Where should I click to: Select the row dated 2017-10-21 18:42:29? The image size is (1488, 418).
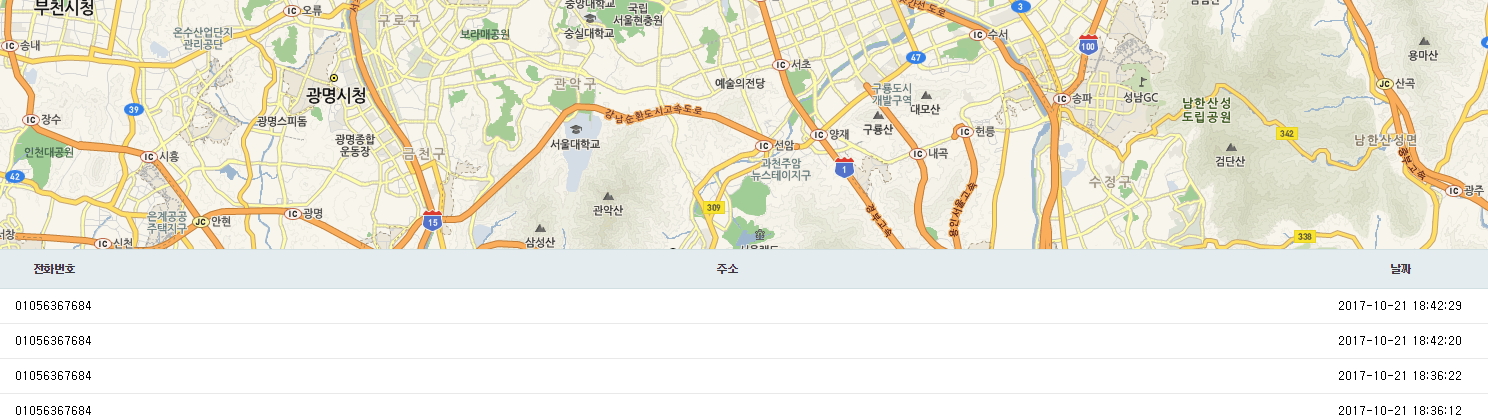[x=743, y=306]
